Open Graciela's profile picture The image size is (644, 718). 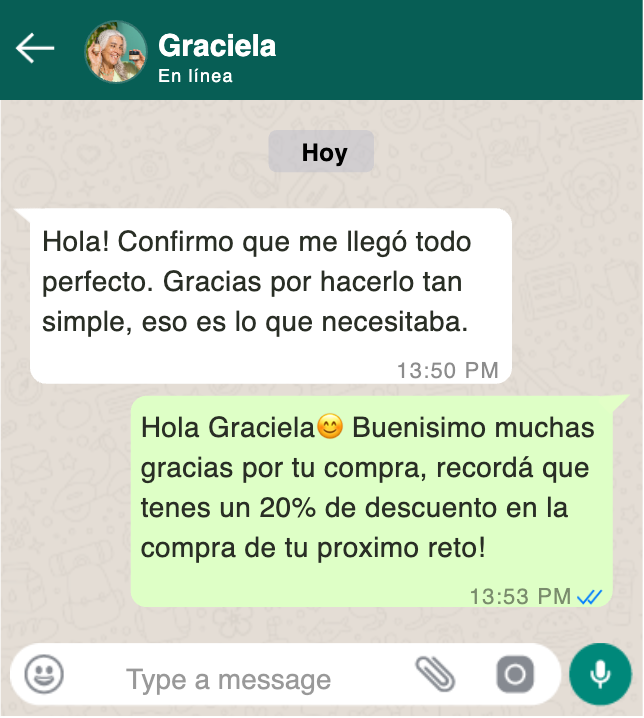click(116, 52)
